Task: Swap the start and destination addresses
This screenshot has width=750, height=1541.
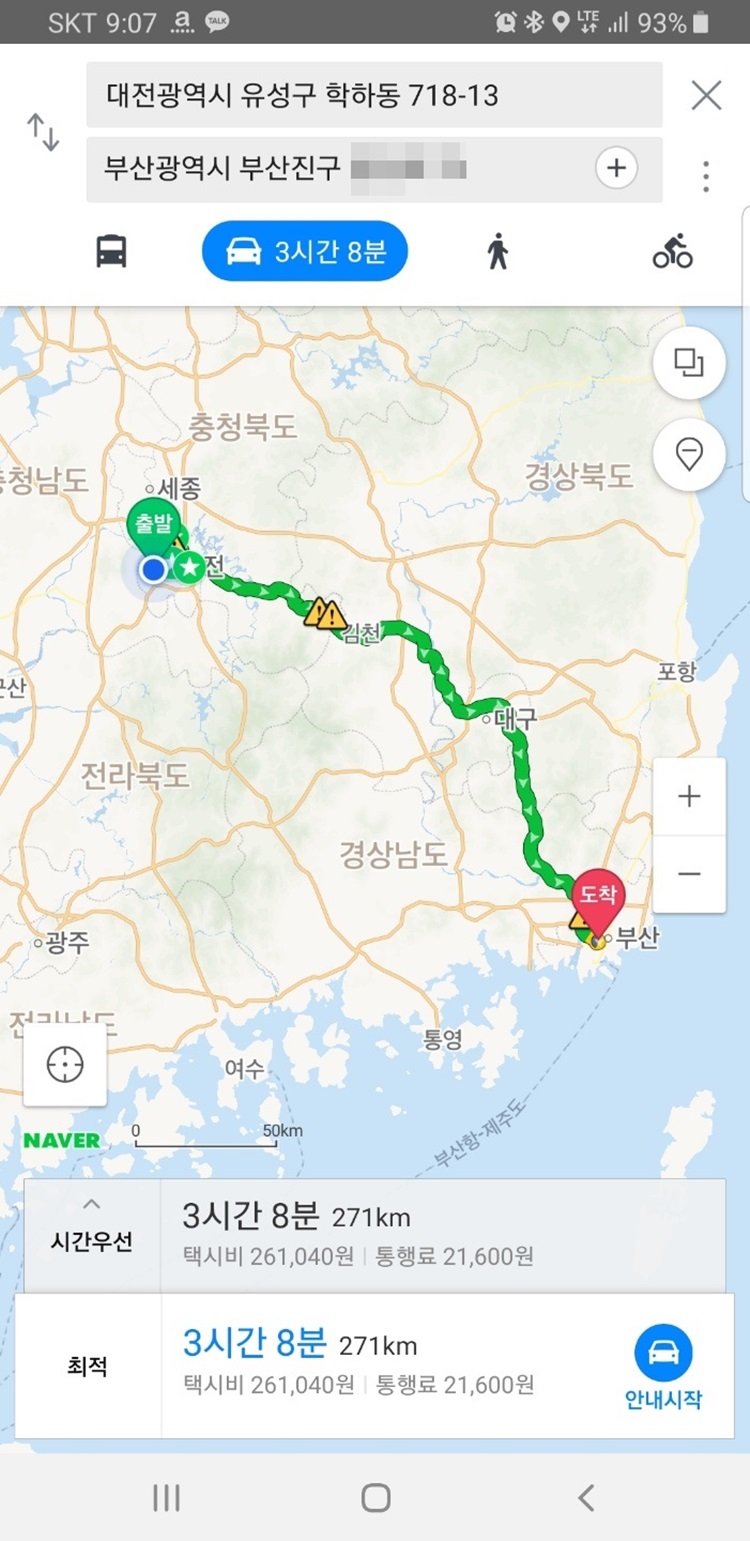Action: pyautogui.click(x=43, y=132)
